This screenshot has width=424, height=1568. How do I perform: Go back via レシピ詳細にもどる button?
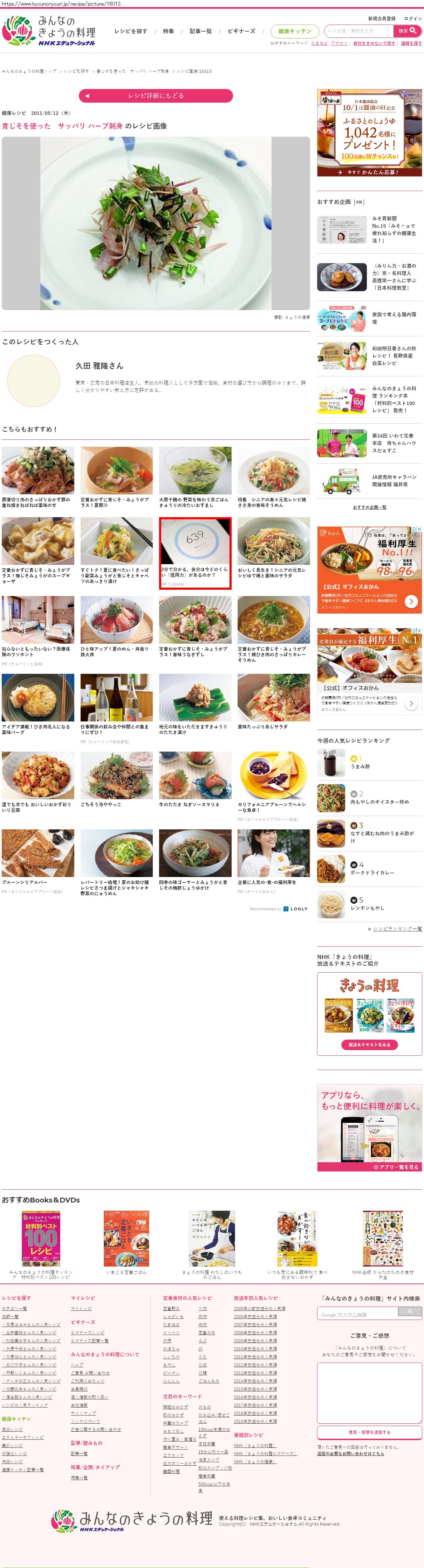156,96
